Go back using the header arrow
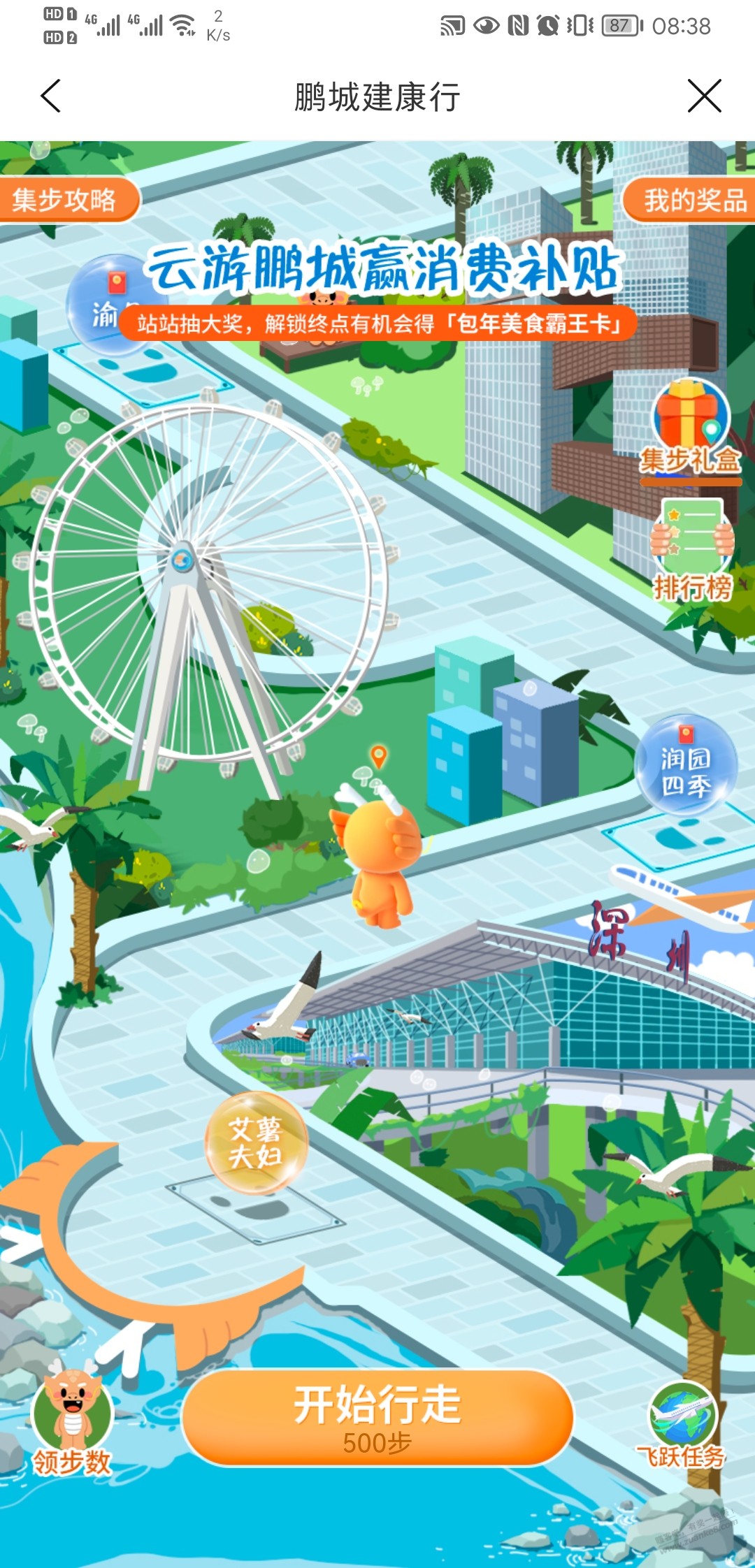755x1568 pixels. [51, 96]
